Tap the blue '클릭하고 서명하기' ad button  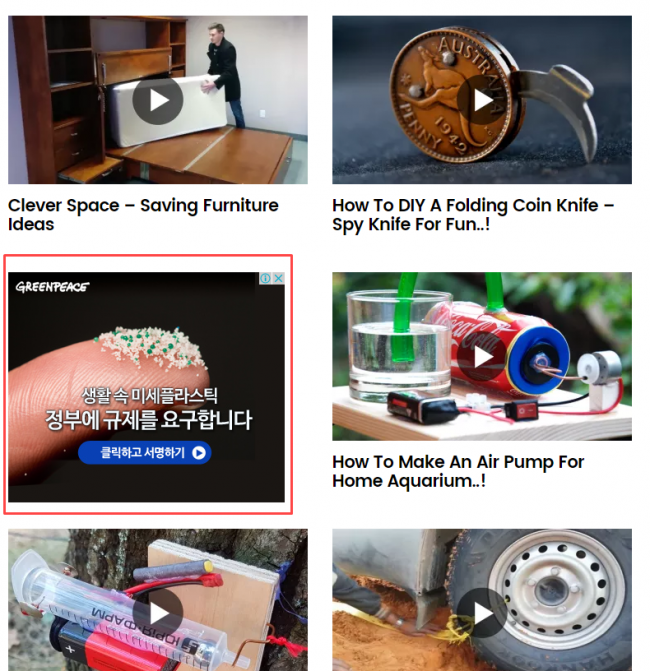pos(144,453)
